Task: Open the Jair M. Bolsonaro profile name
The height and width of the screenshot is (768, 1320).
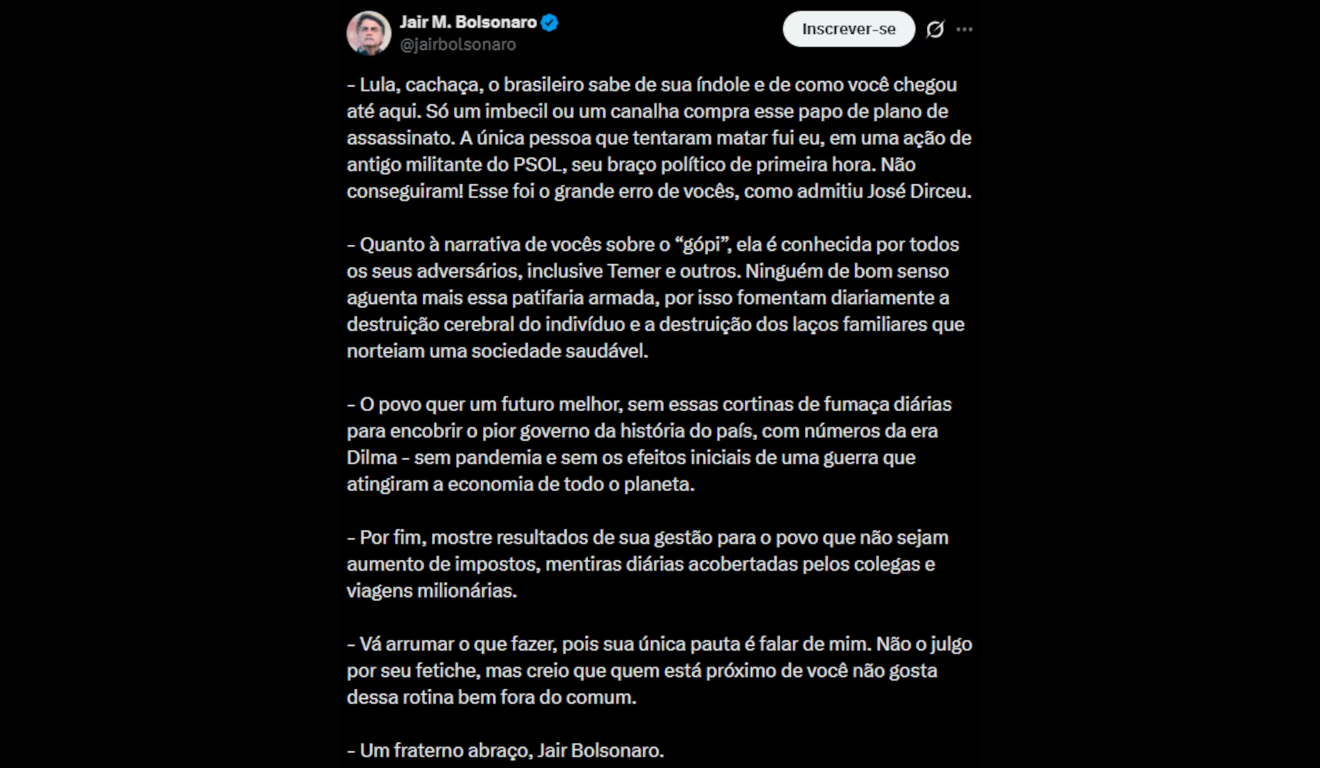Action: (468, 22)
